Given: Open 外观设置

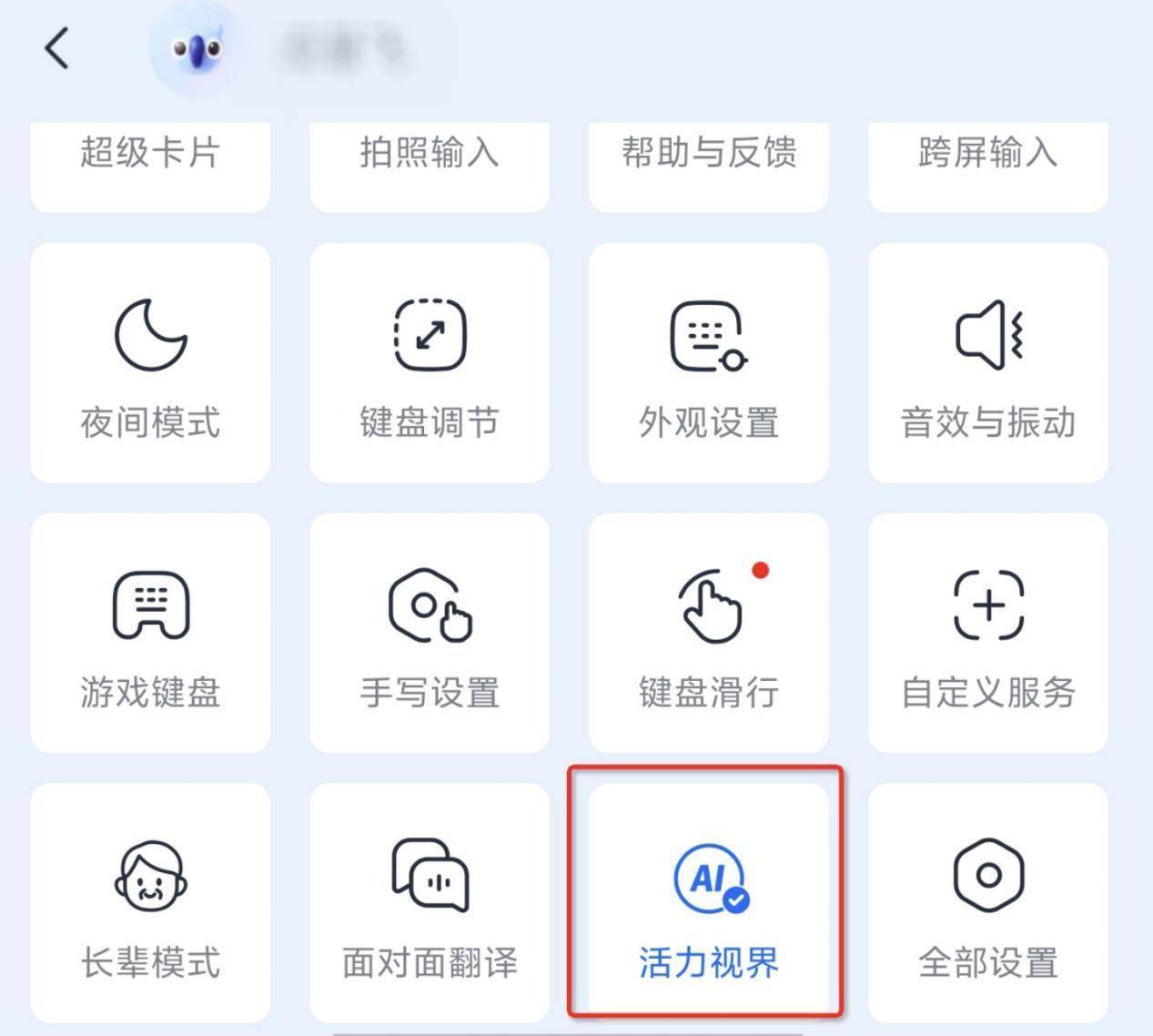Looking at the screenshot, I should 709,363.
